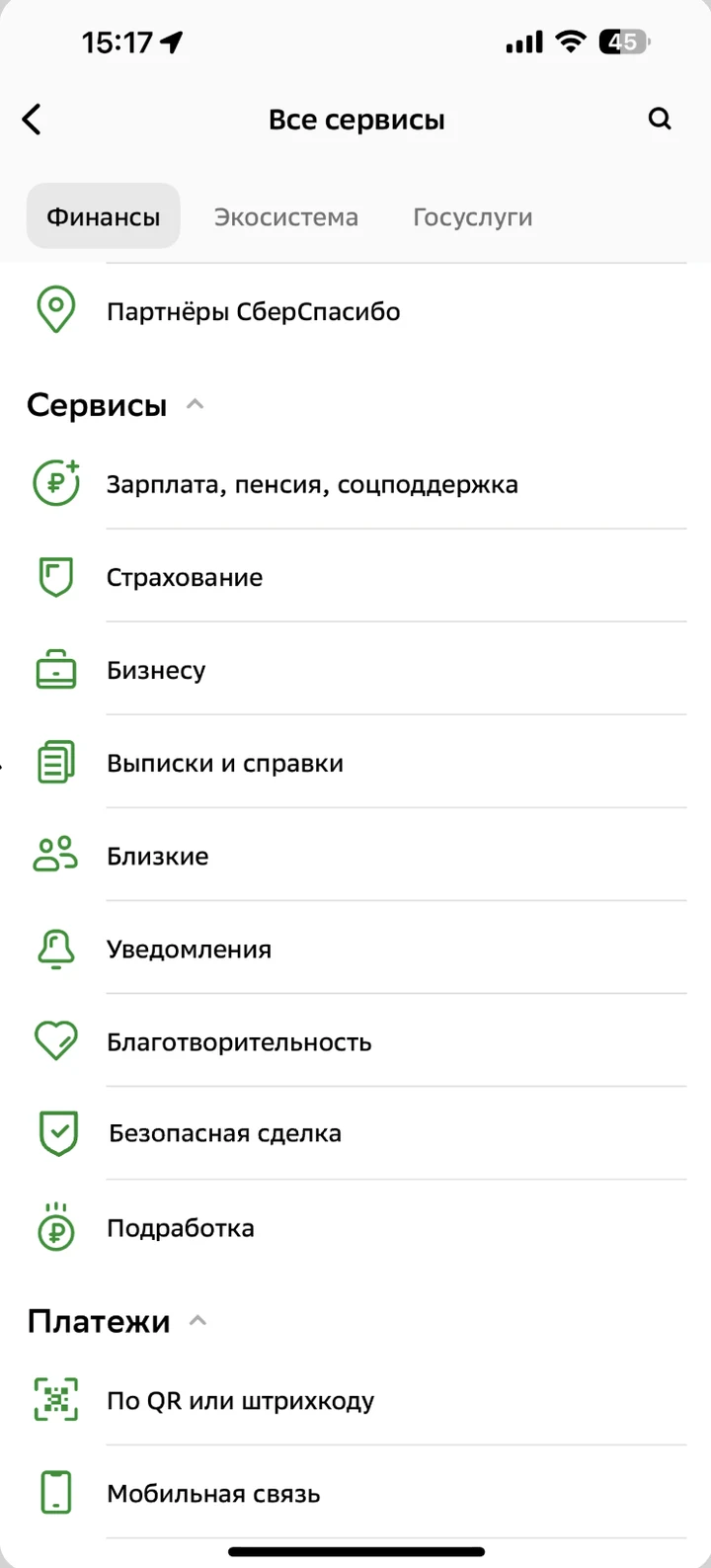The image size is (711, 1568).
Task: Open Безопасная сделка
Action: pos(355,1133)
